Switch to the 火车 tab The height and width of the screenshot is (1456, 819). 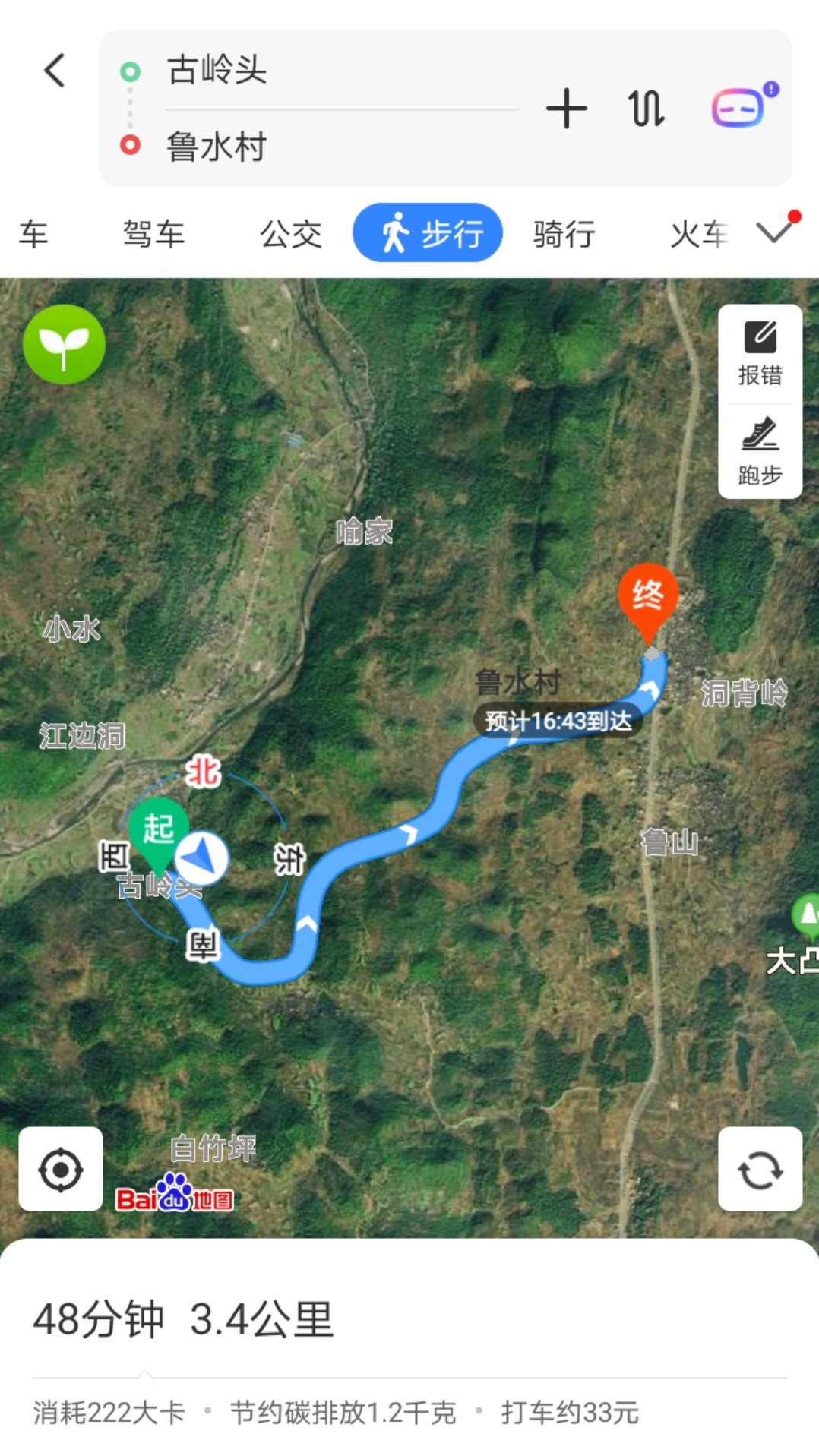coord(698,233)
